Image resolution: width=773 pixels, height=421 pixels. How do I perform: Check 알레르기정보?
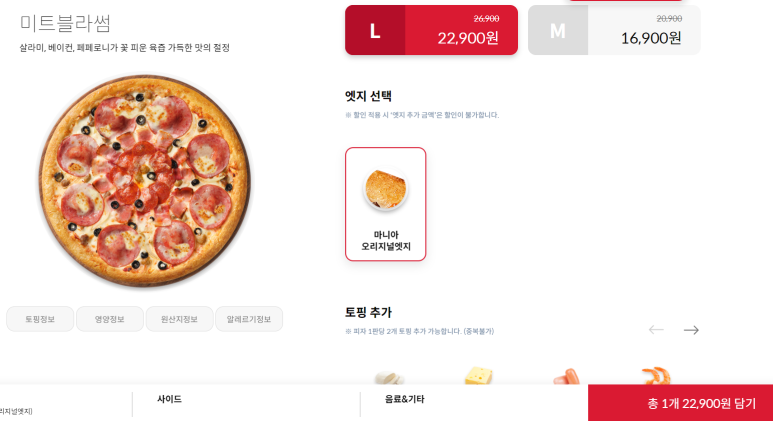249,319
